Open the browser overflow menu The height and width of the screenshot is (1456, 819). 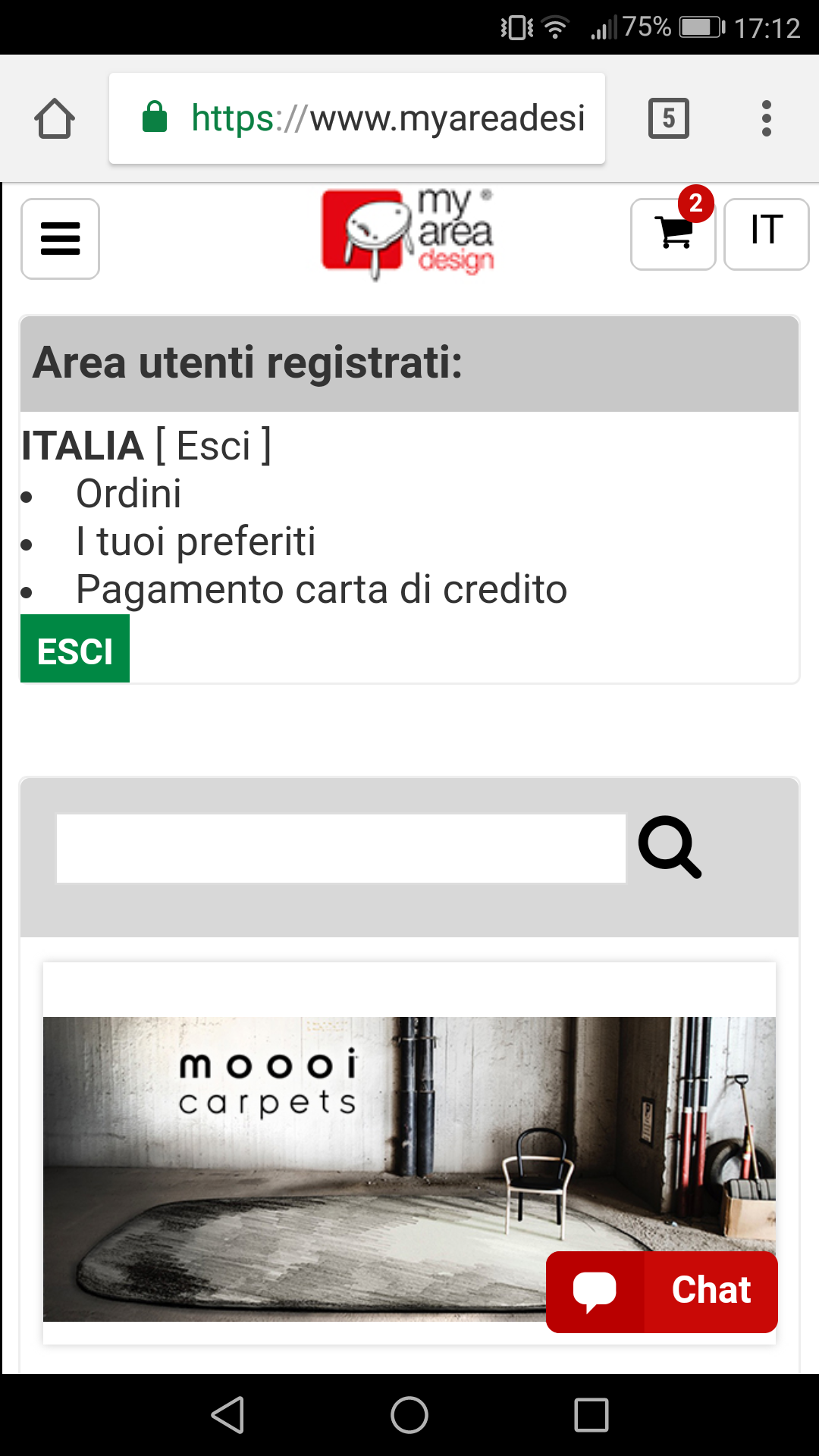point(767,118)
